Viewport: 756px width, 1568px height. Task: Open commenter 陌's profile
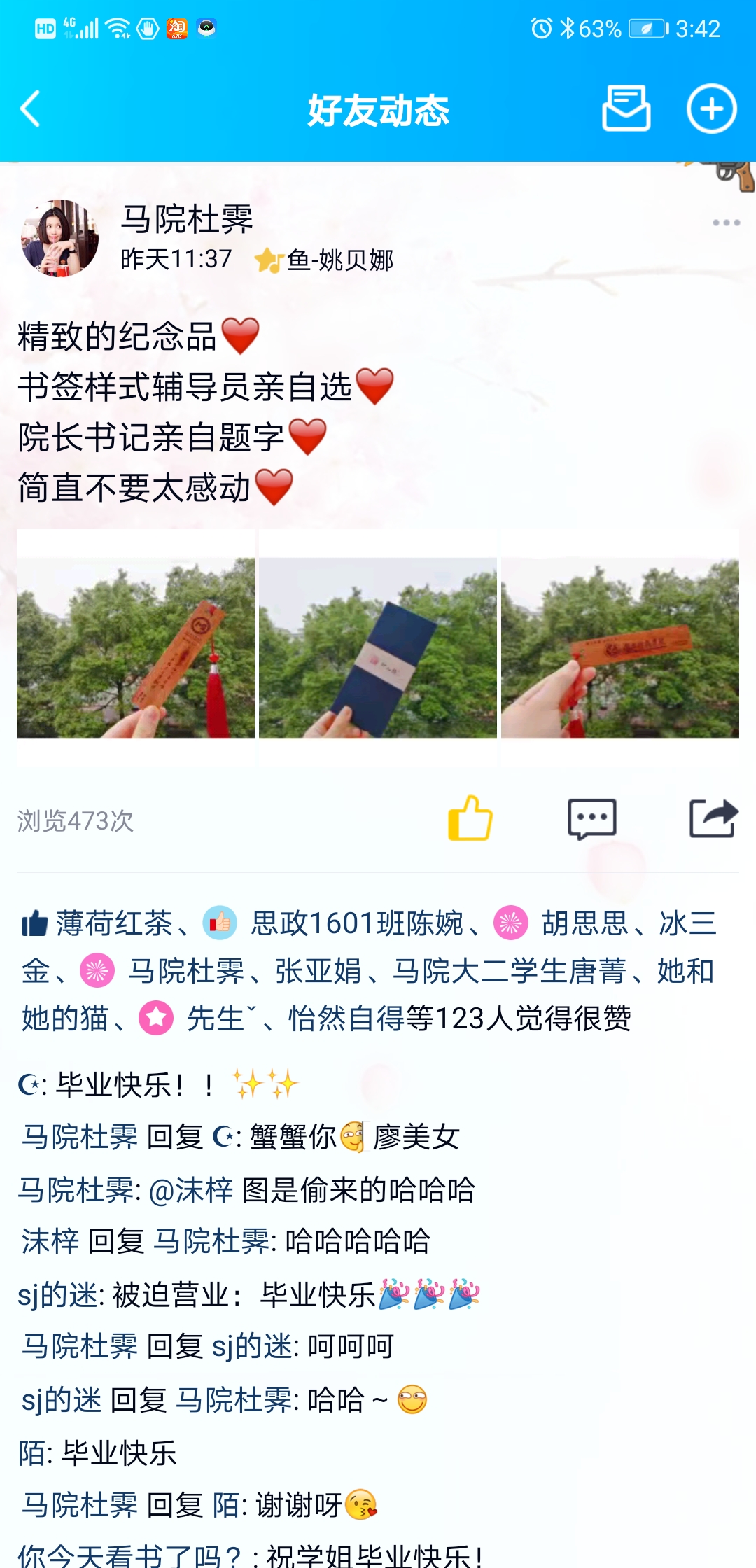pyautogui.click(x=31, y=1453)
